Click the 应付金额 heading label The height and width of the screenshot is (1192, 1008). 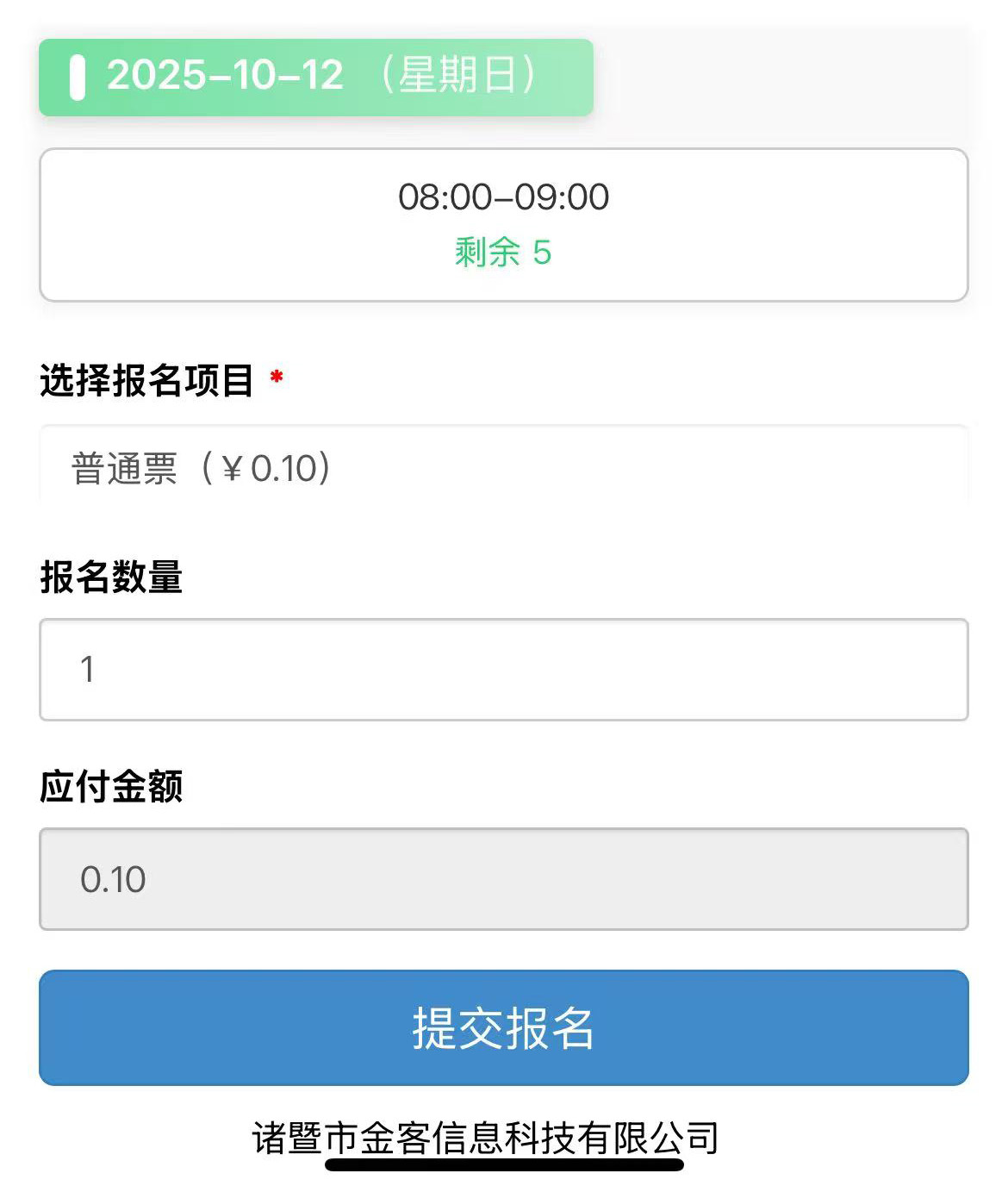(114, 785)
